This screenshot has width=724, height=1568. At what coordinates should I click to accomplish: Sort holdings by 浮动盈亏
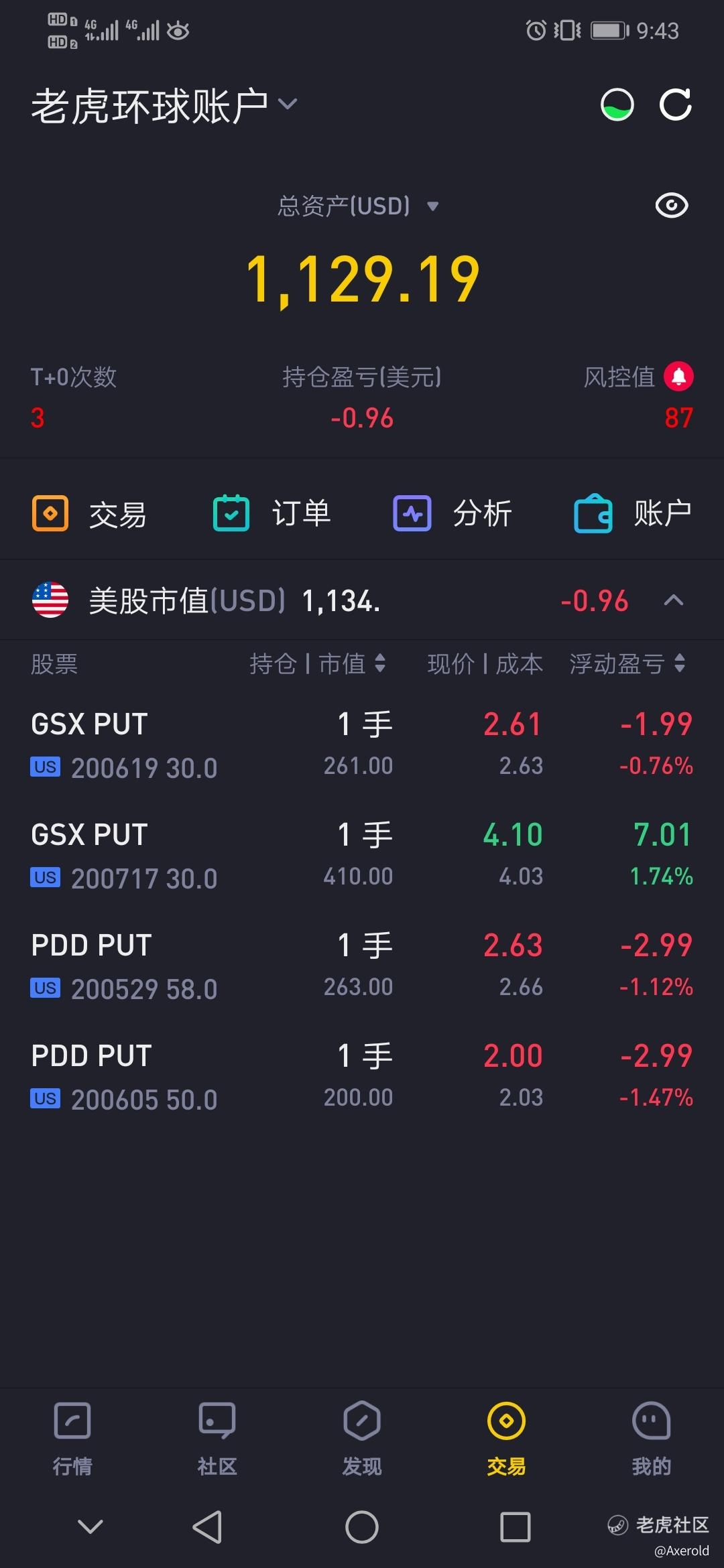tap(627, 664)
